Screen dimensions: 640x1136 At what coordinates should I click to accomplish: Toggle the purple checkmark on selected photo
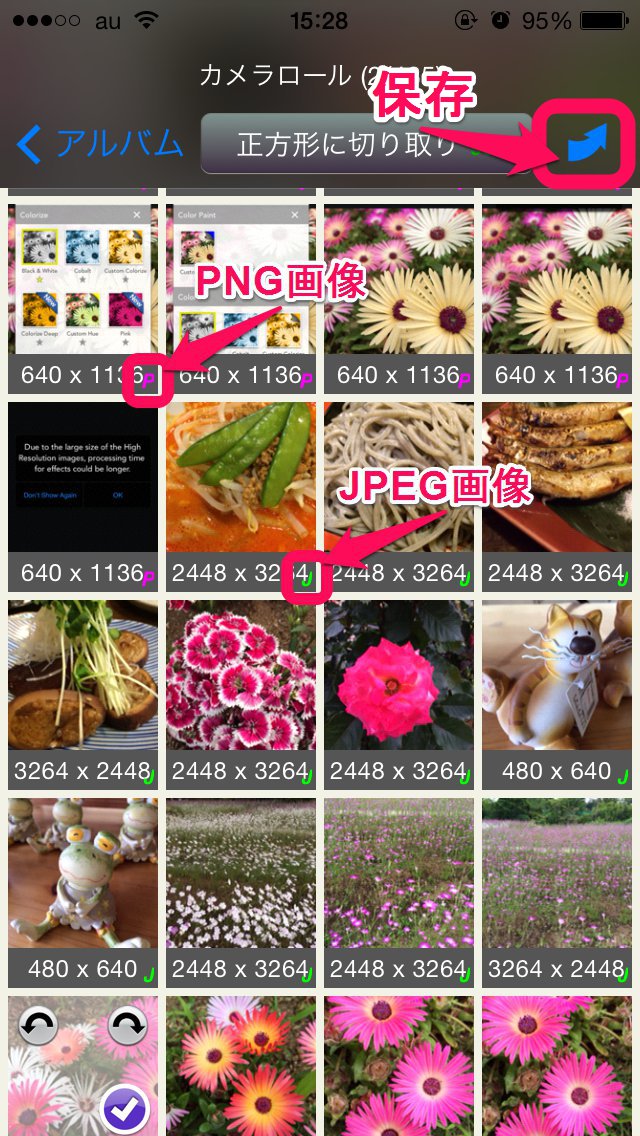[125, 1108]
